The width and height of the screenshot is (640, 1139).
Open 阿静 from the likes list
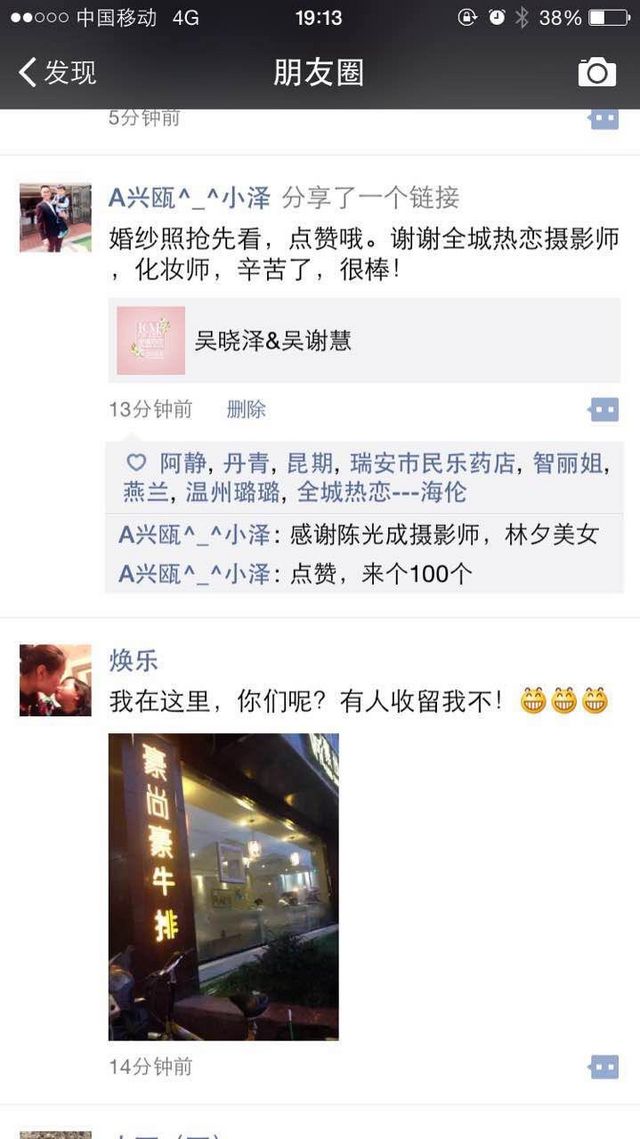[x=182, y=463]
